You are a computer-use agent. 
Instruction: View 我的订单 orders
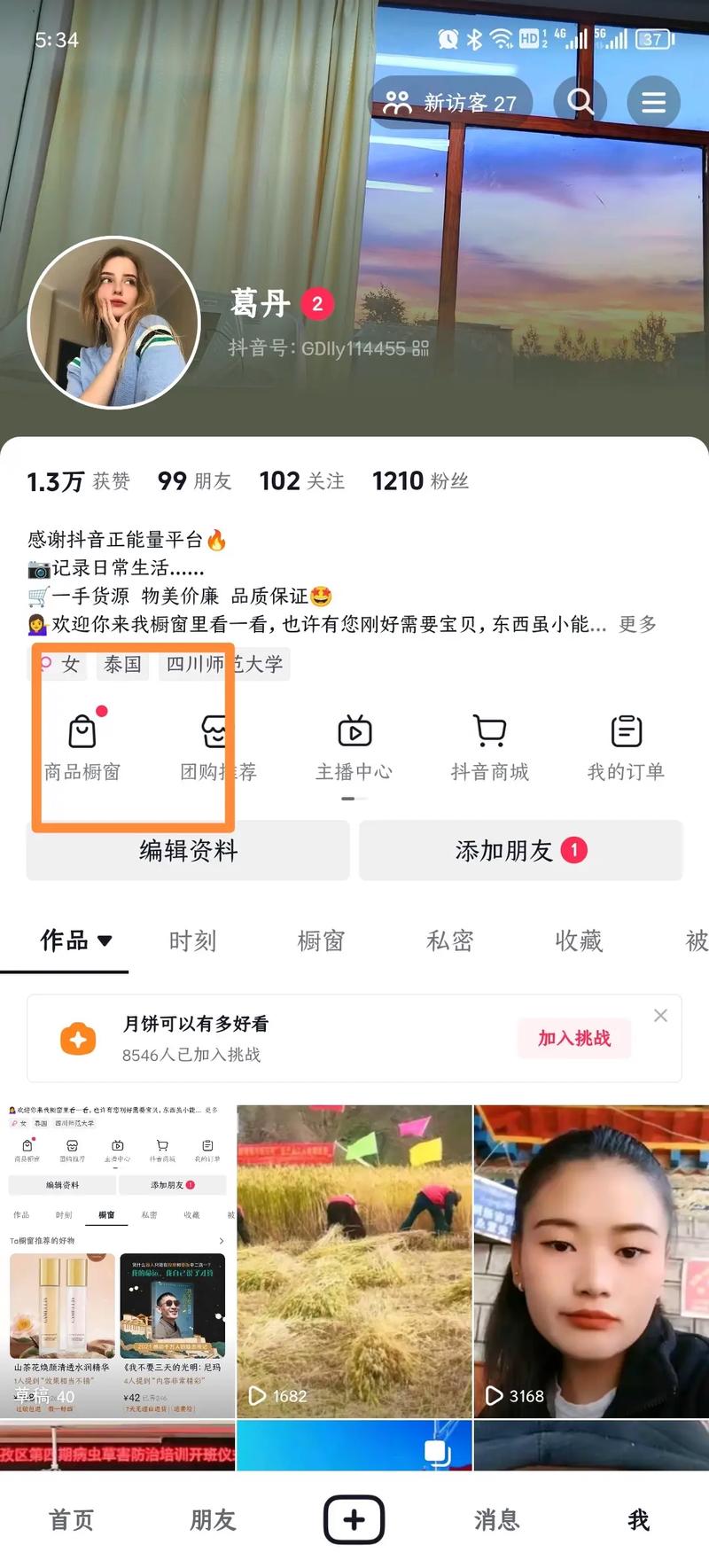coord(625,745)
